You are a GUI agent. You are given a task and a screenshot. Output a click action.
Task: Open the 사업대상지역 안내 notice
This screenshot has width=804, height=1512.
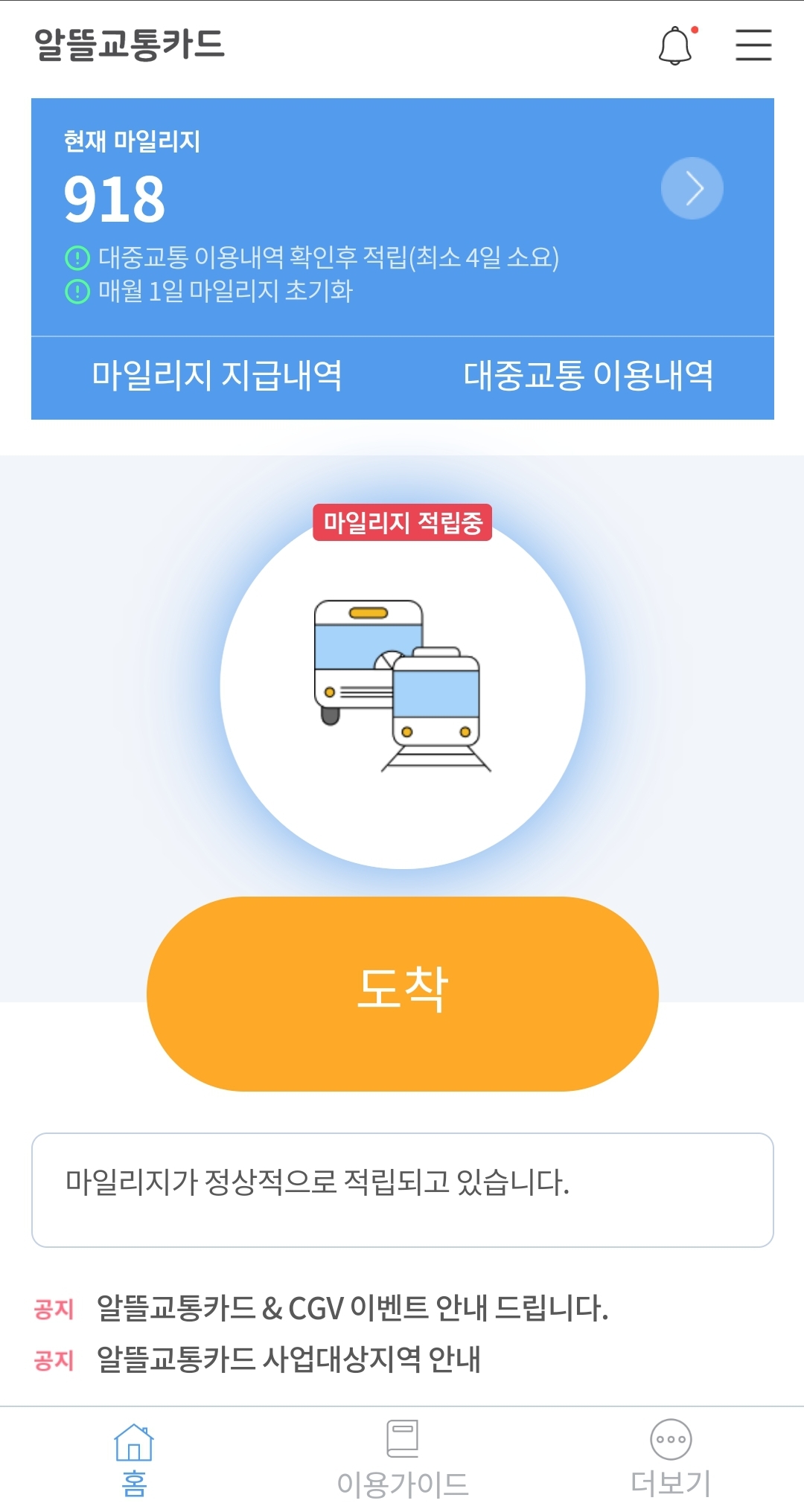click(288, 1359)
